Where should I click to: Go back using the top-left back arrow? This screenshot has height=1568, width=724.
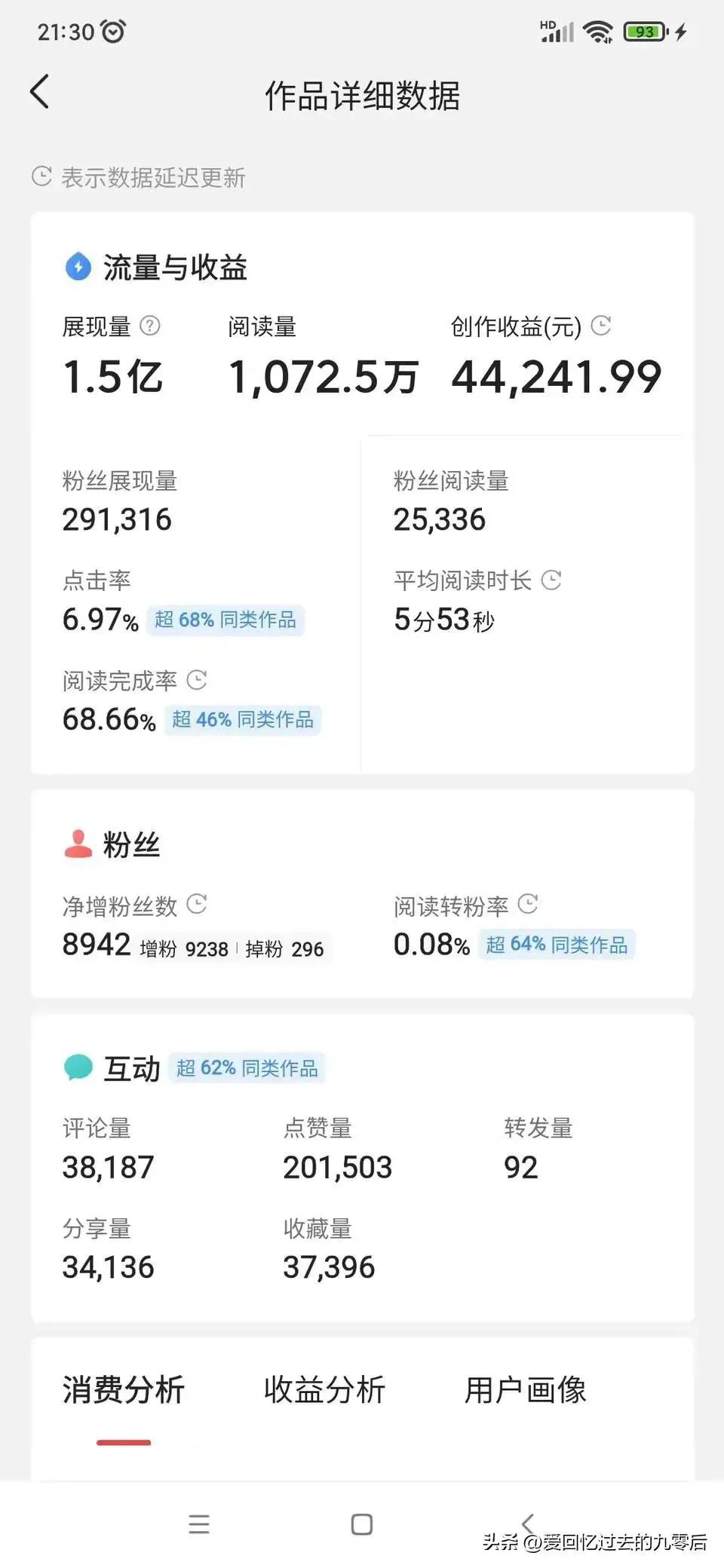pos(39,92)
